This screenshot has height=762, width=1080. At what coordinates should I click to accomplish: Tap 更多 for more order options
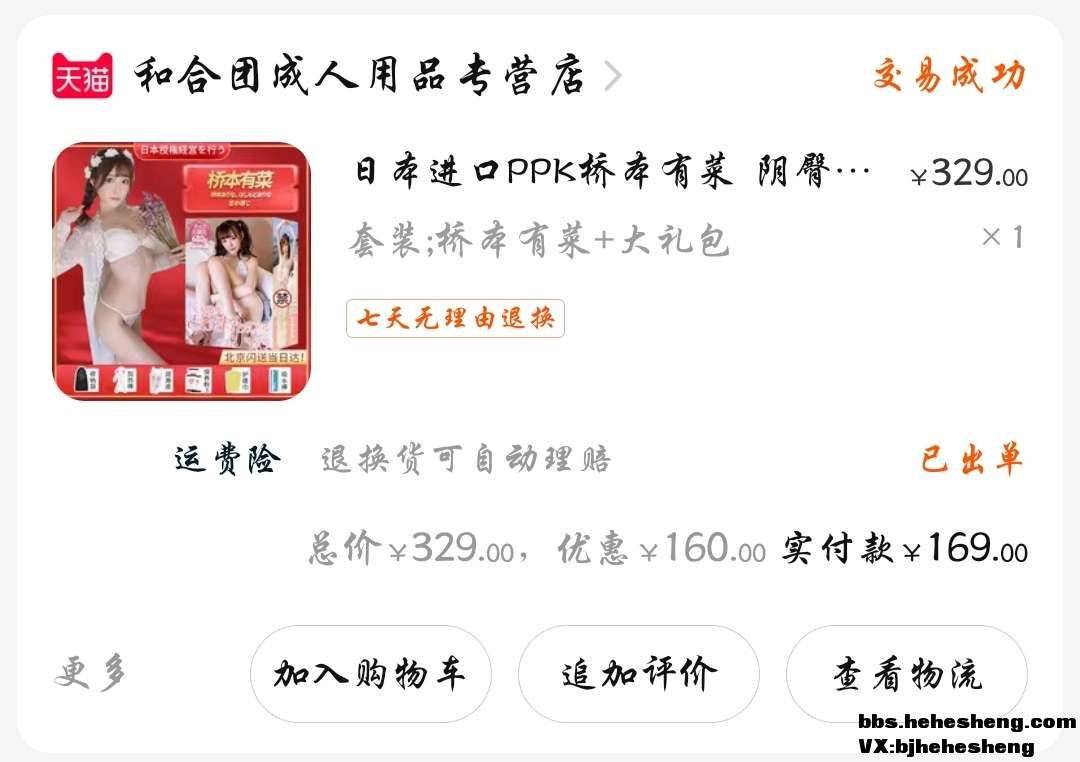coord(90,674)
